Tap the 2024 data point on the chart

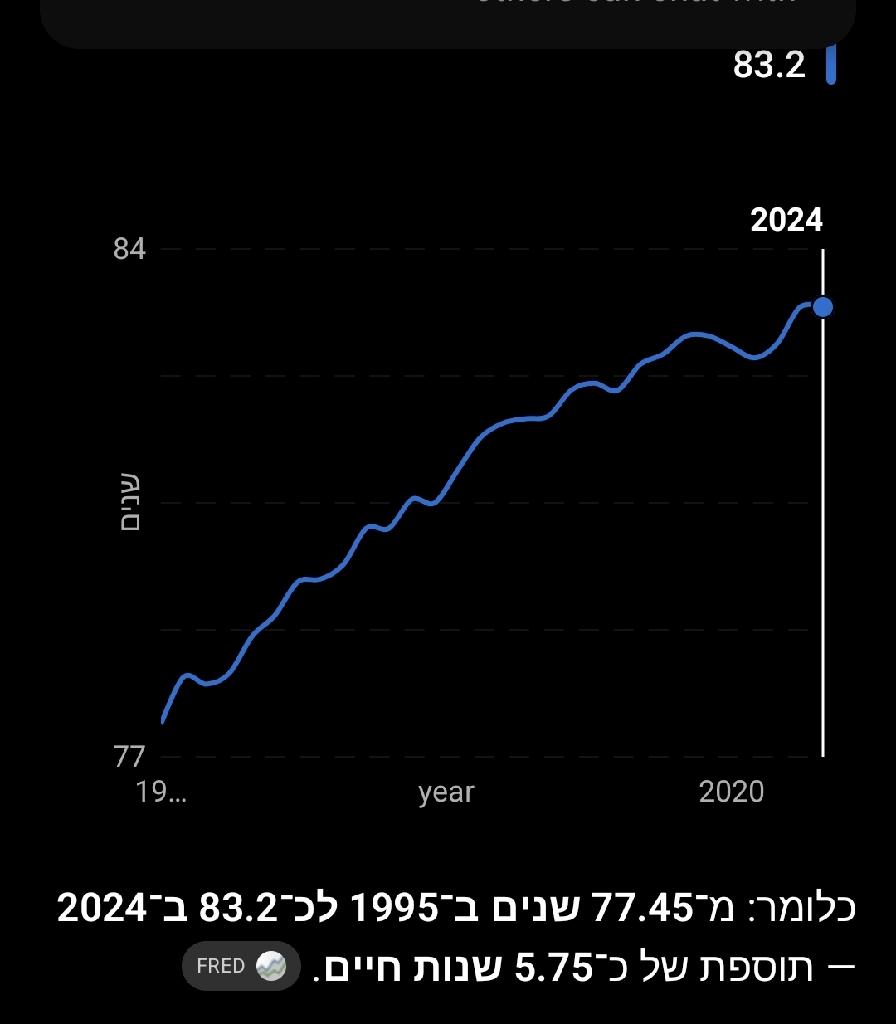pyautogui.click(x=822, y=306)
